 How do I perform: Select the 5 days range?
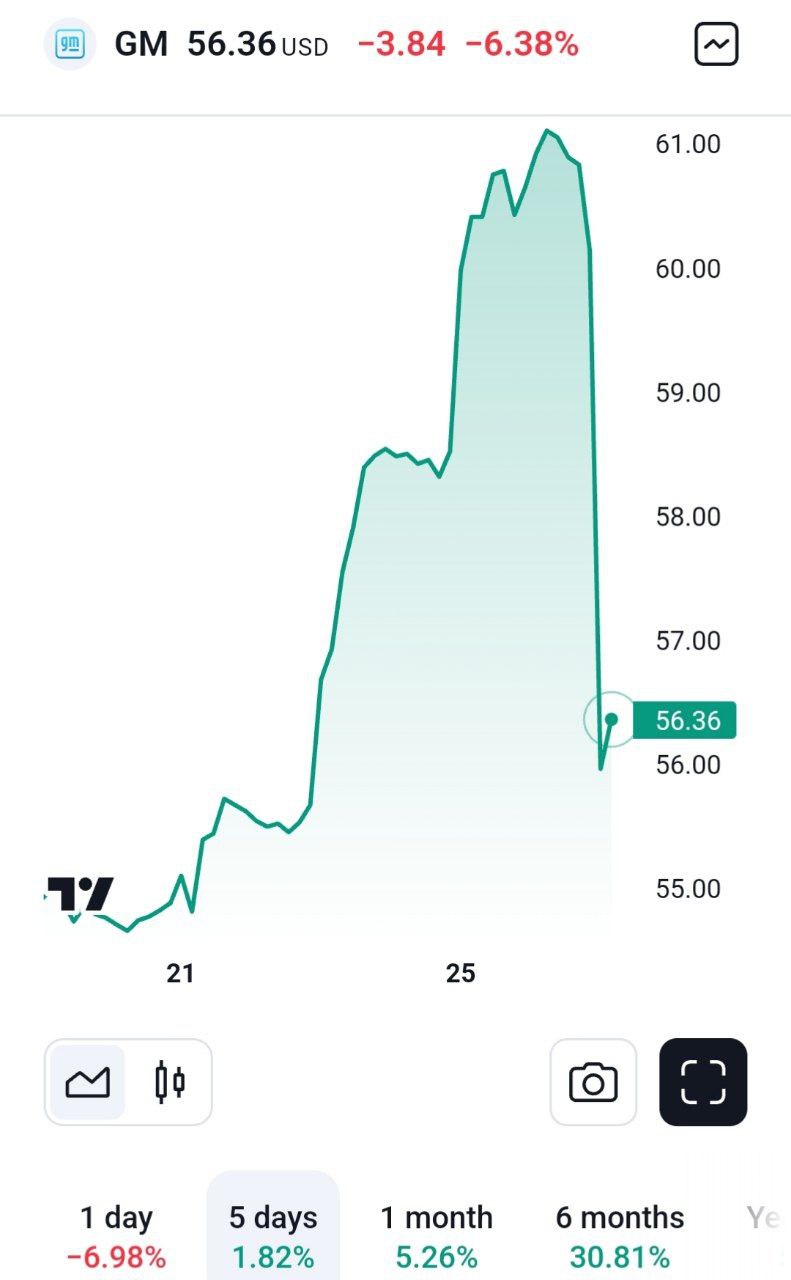click(x=273, y=1234)
